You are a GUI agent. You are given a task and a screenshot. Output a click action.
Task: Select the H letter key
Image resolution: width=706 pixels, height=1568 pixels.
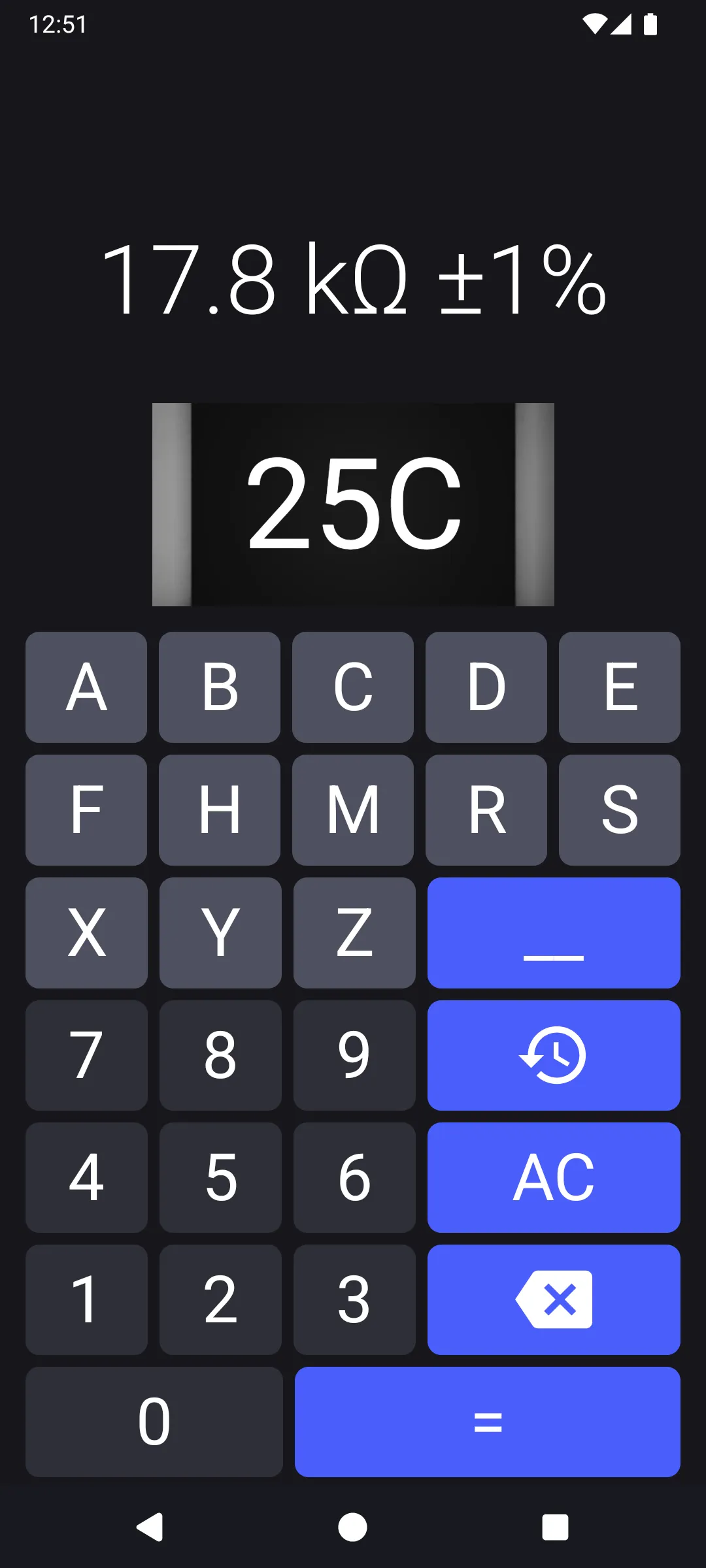220,810
